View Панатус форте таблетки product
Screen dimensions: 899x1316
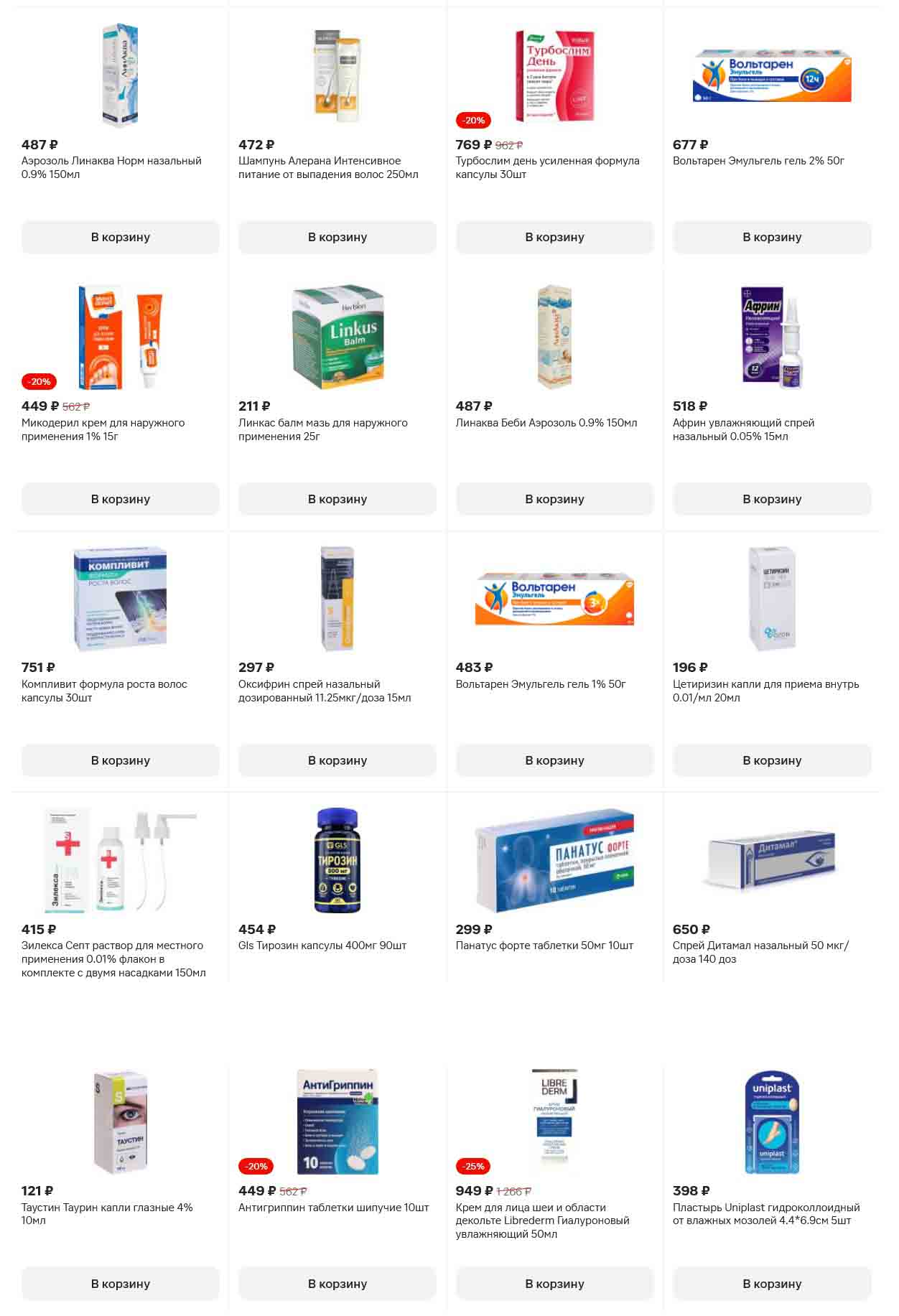pyautogui.click(x=544, y=946)
